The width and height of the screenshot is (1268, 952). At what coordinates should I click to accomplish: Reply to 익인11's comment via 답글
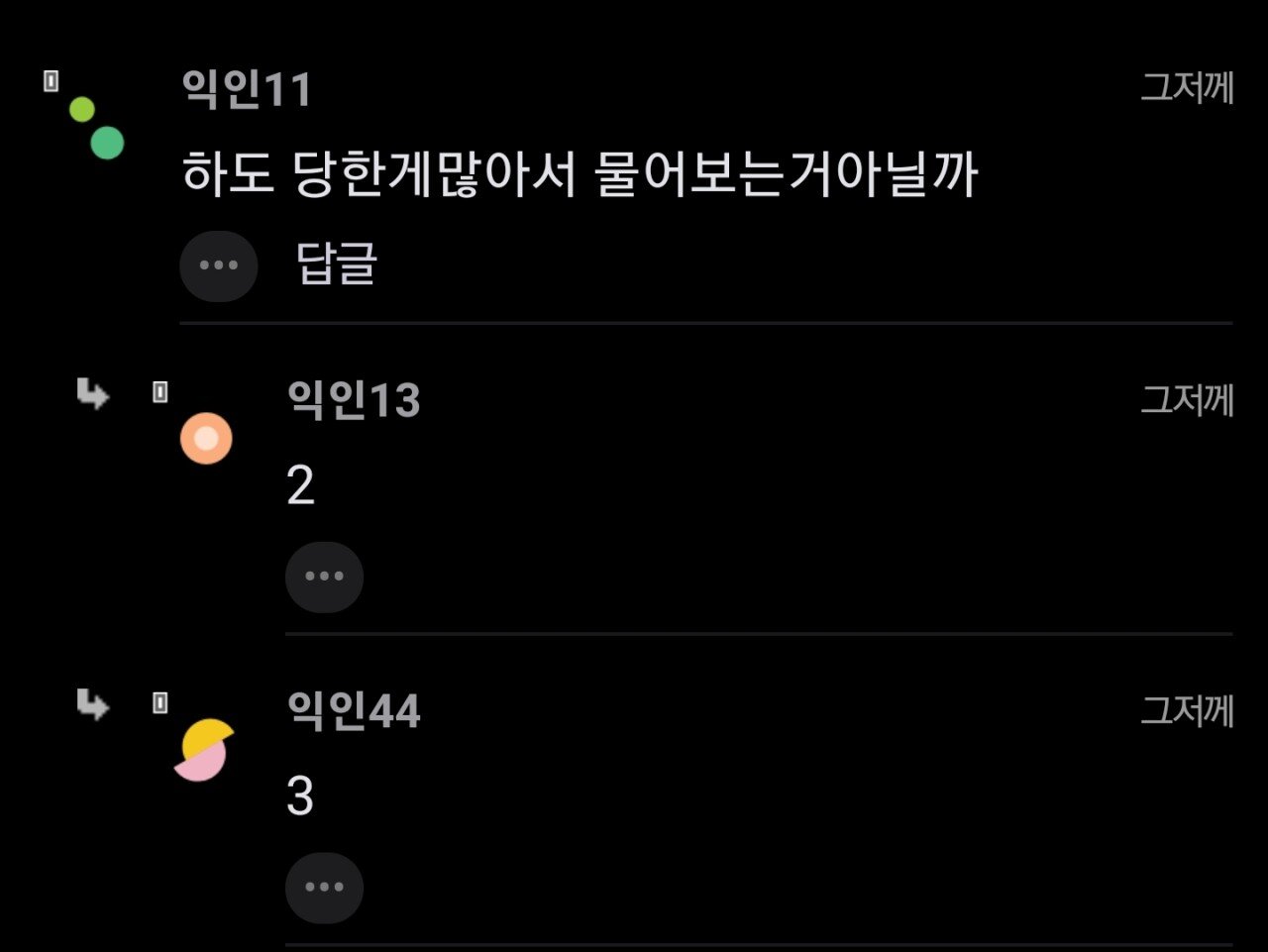pos(337,264)
